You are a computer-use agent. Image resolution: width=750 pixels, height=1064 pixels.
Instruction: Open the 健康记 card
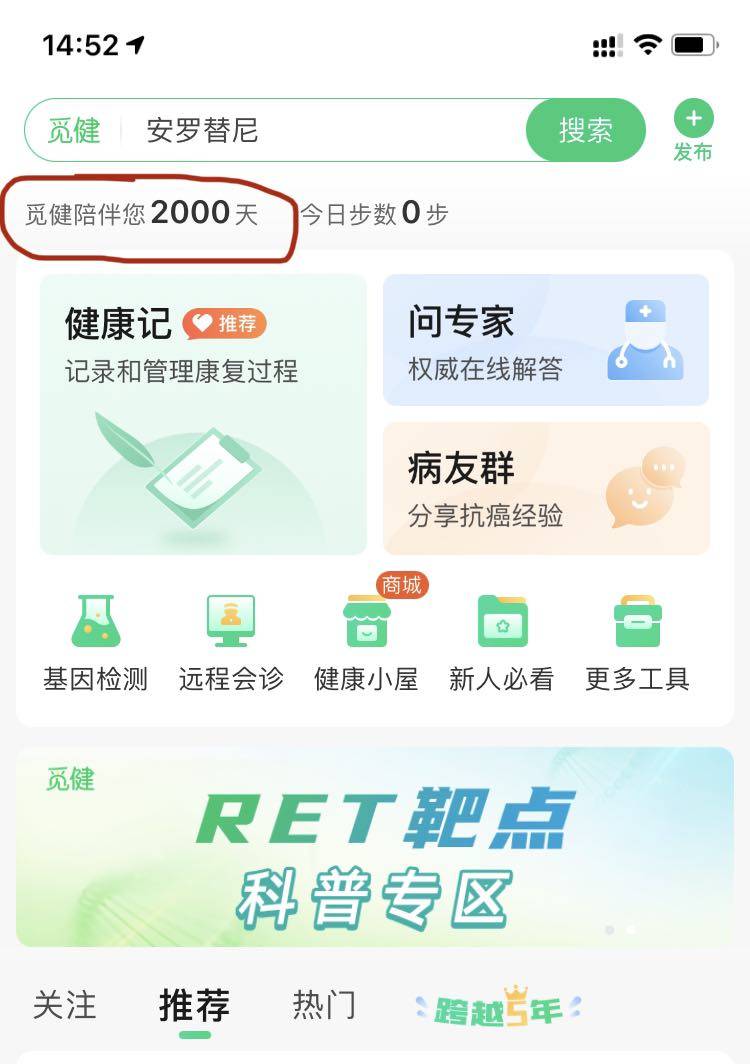click(x=203, y=414)
